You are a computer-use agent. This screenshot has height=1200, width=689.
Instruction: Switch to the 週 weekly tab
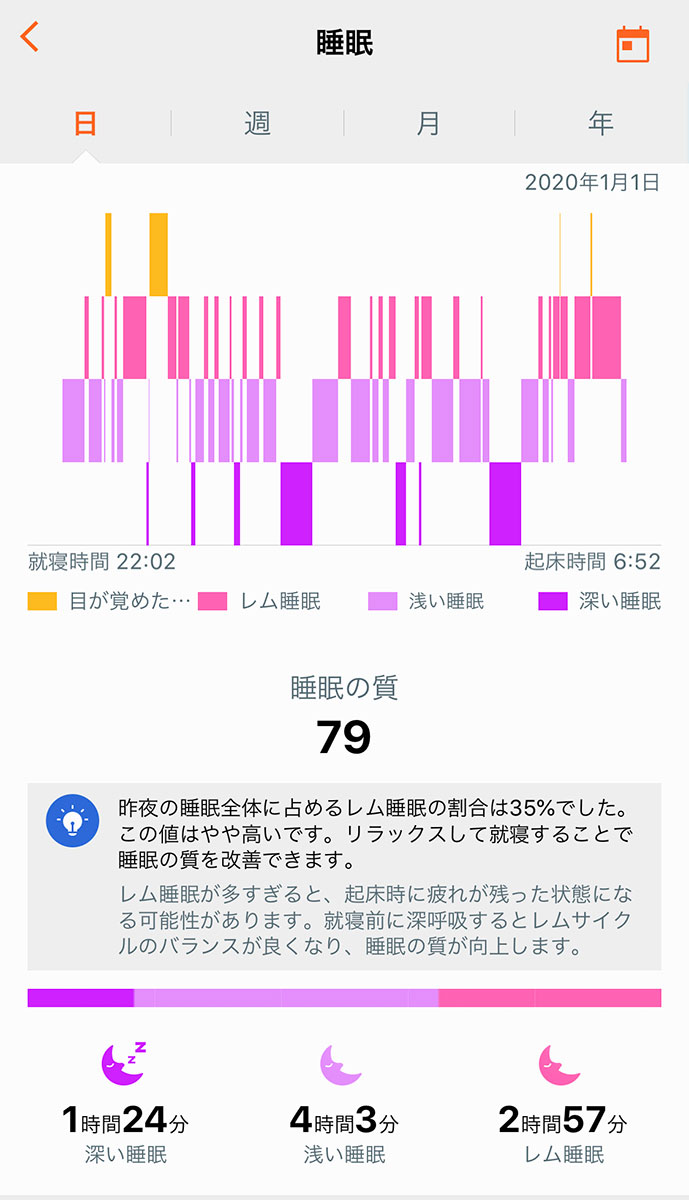(x=258, y=124)
